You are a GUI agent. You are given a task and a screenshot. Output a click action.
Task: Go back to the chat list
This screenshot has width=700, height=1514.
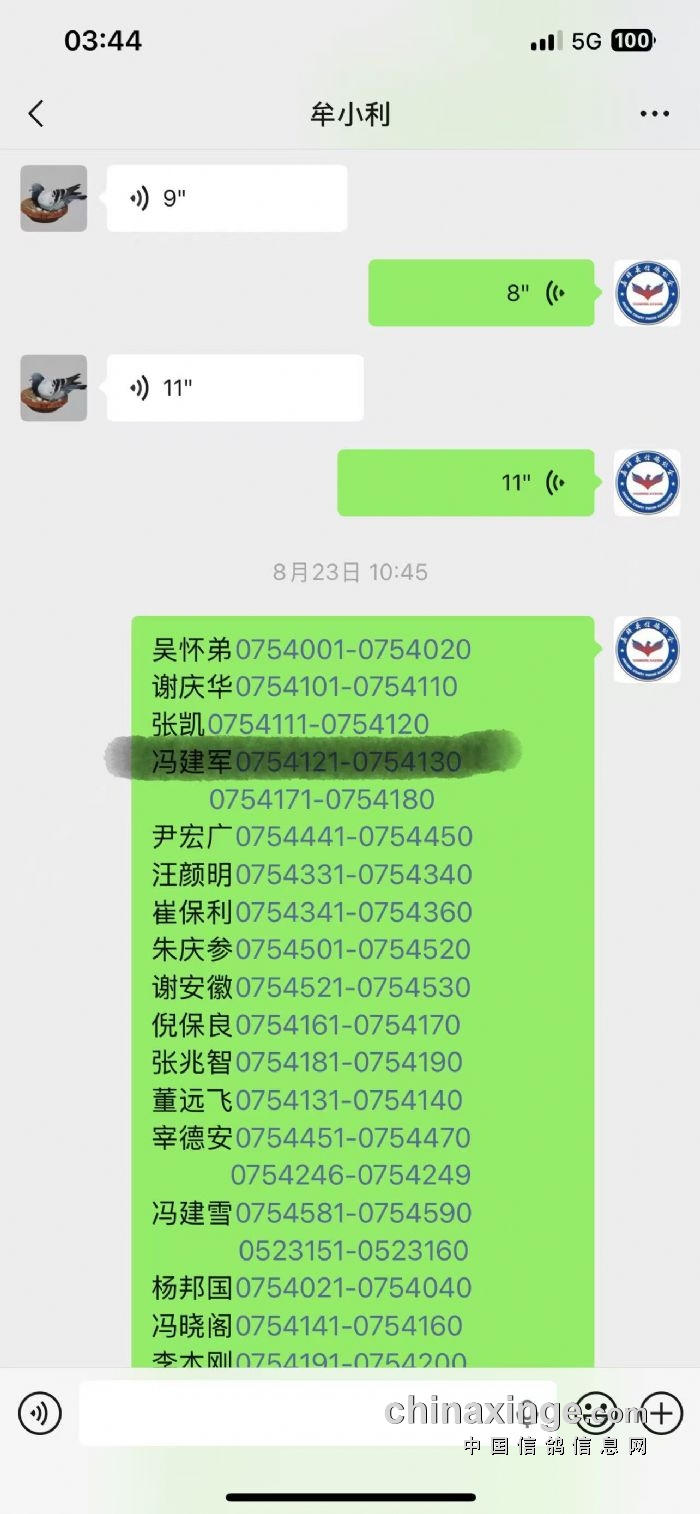coord(36,114)
